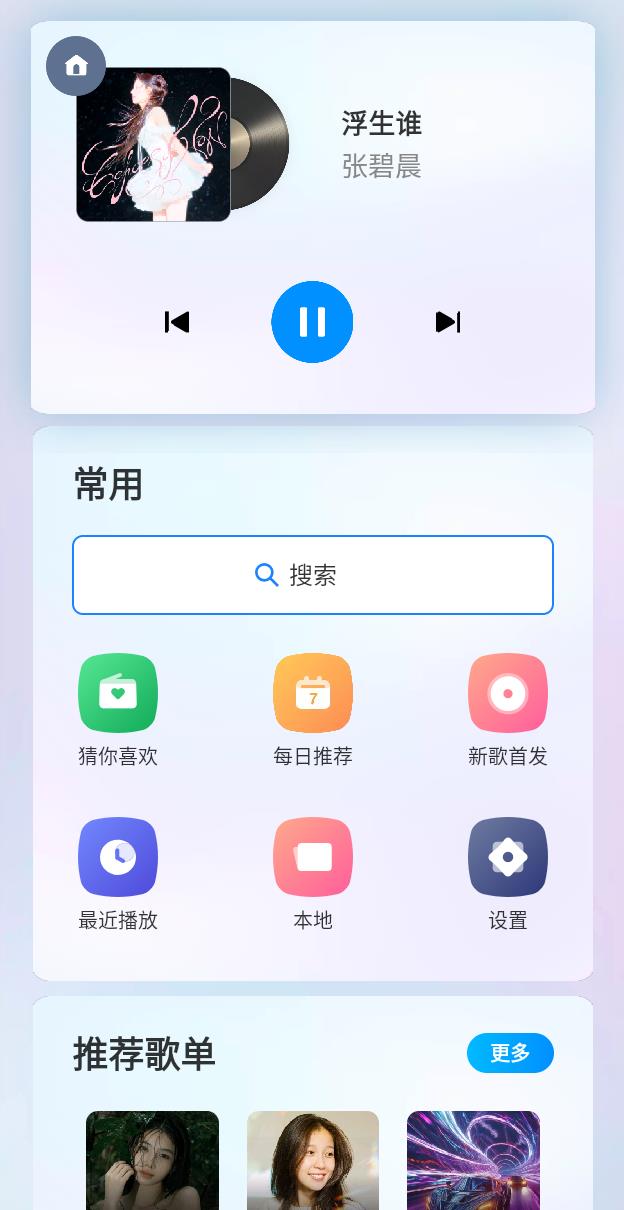Tap the home icon on the player card

(76, 66)
